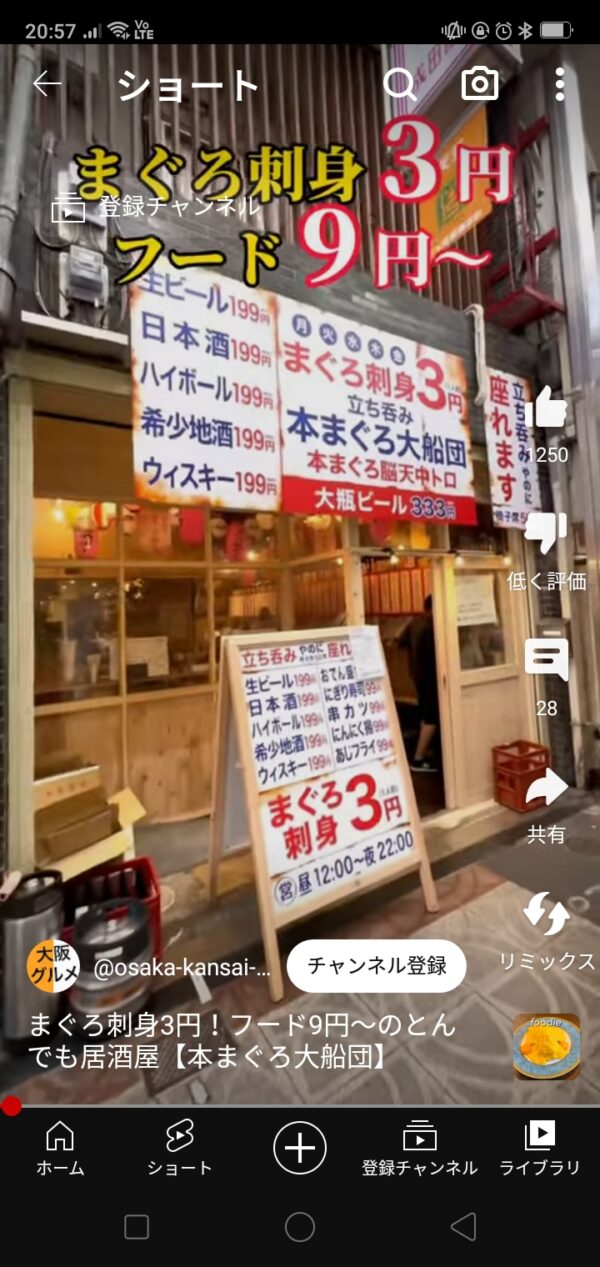Switch to the ライブラリ tab

pyautogui.click(x=540, y=1147)
